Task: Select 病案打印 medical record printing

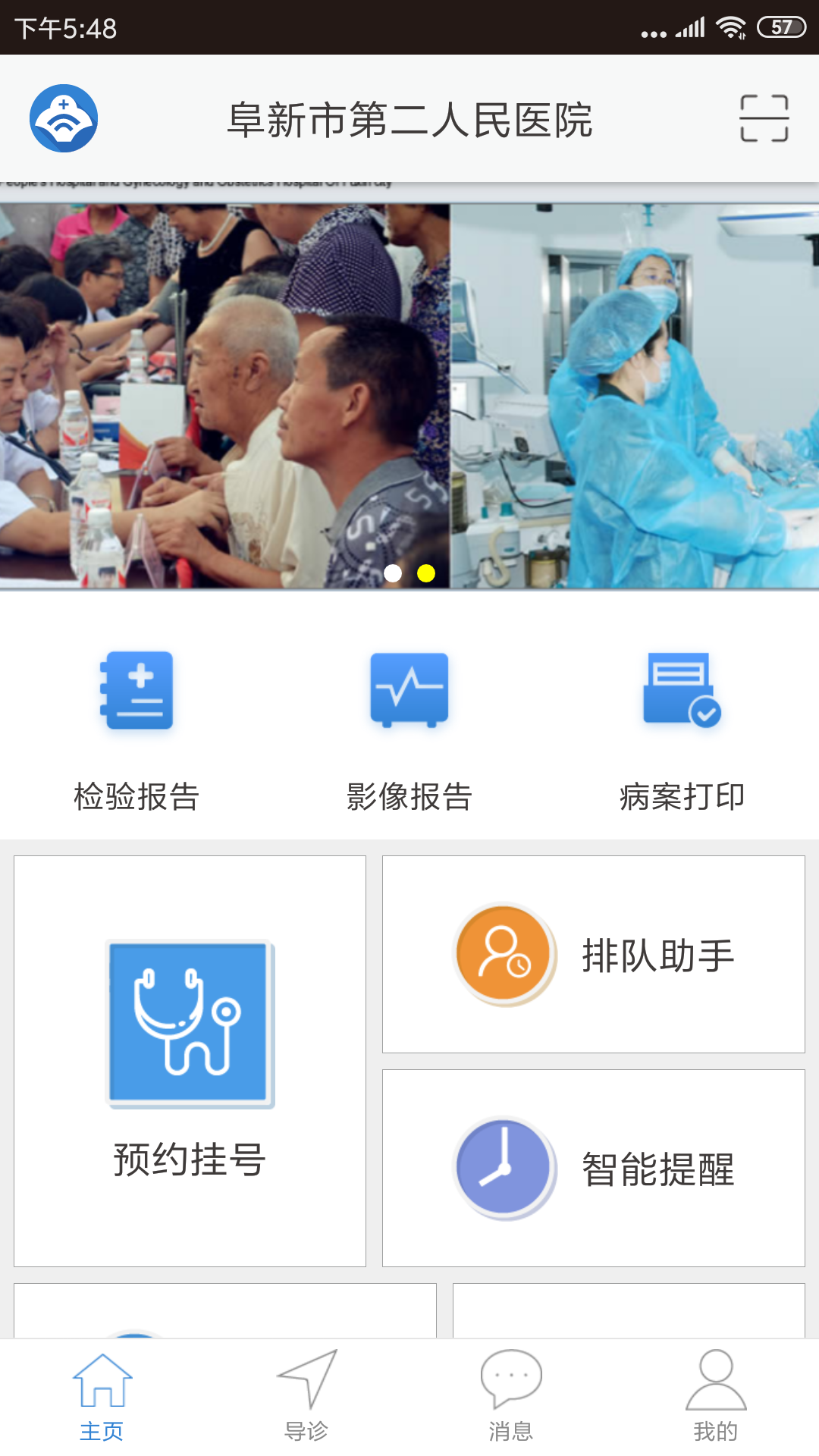Action: (682, 730)
